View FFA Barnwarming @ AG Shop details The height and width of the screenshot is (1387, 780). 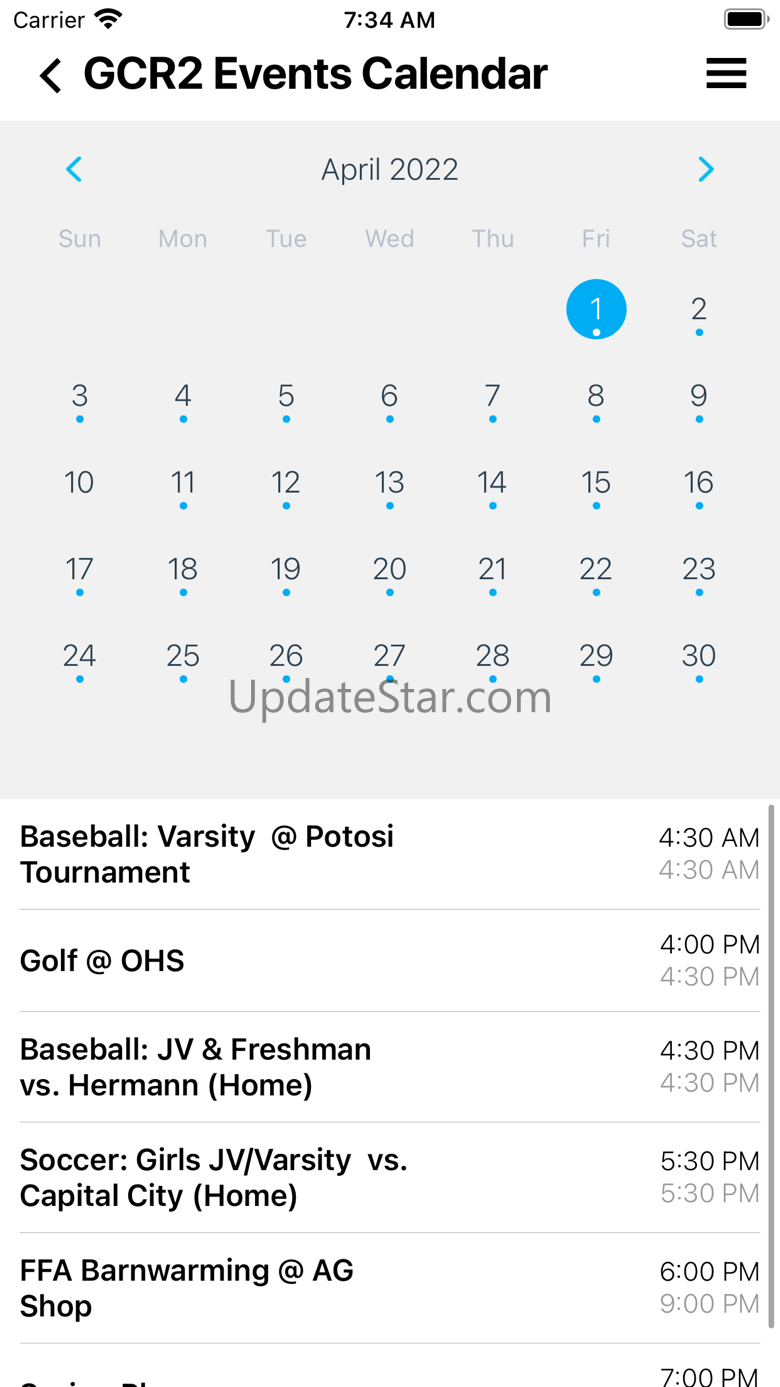click(389, 1288)
